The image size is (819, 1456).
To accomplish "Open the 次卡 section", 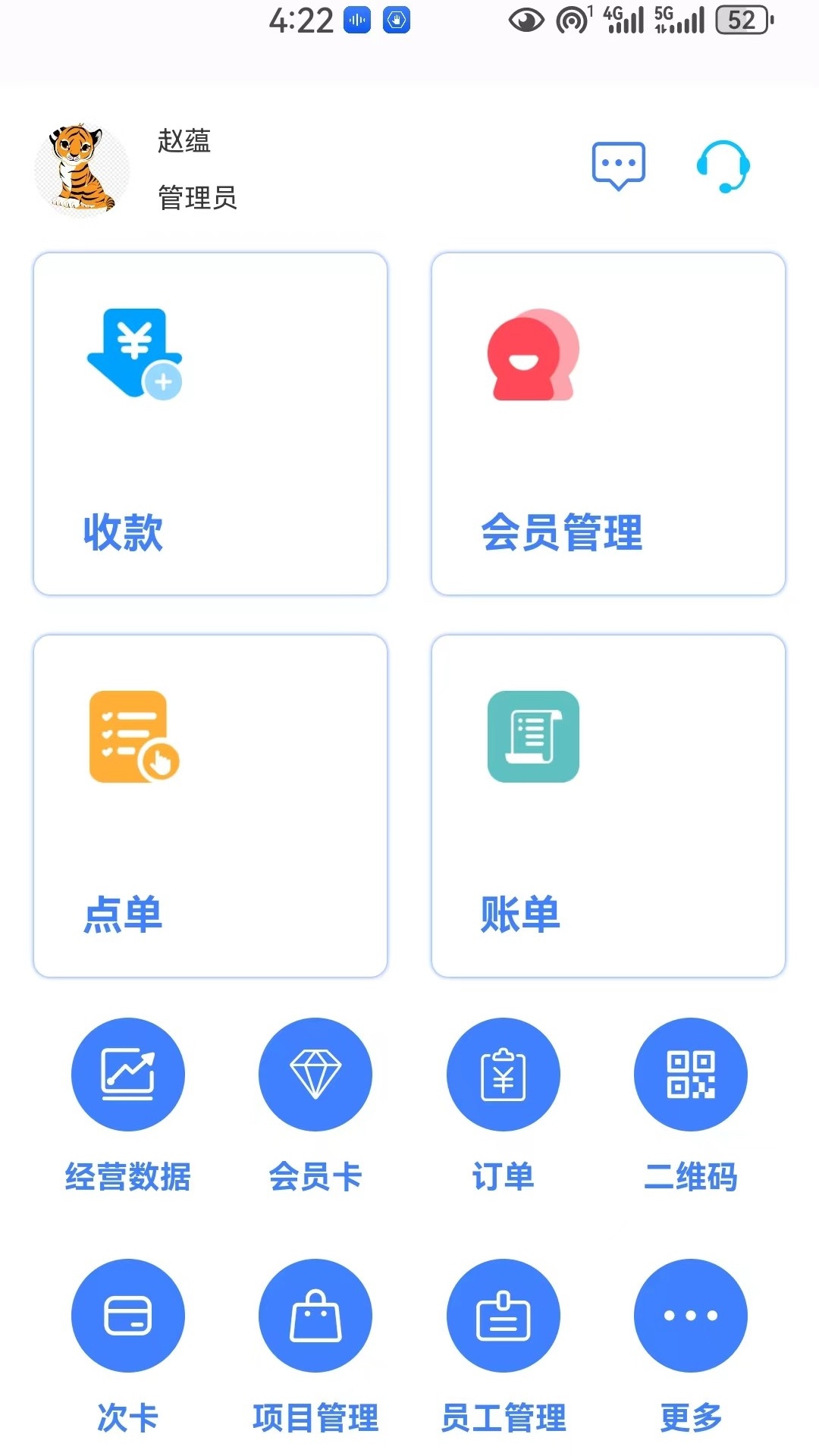I will tap(127, 1316).
